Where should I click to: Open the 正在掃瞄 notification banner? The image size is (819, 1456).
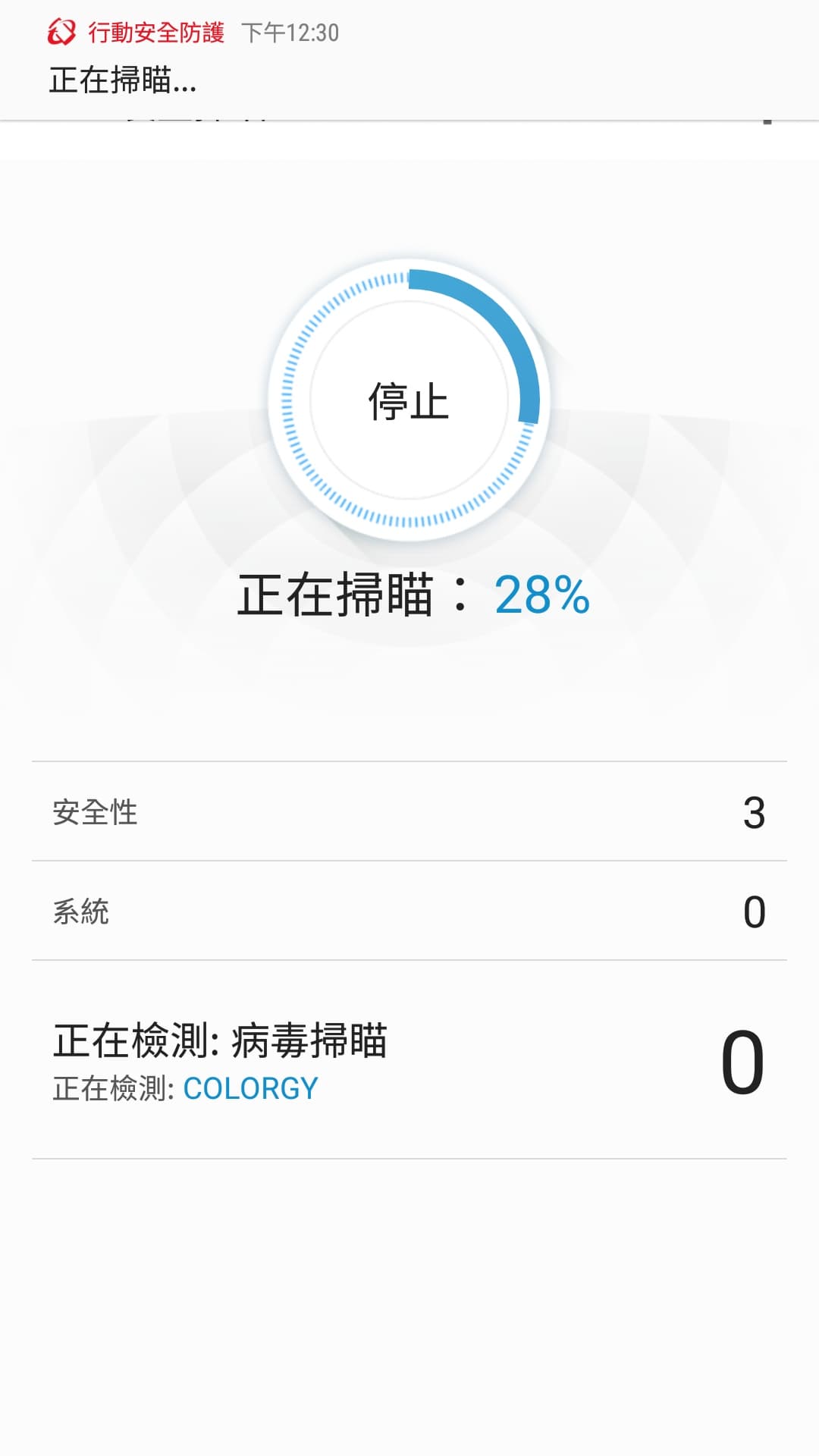pyautogui.click(x=409, y=60)
